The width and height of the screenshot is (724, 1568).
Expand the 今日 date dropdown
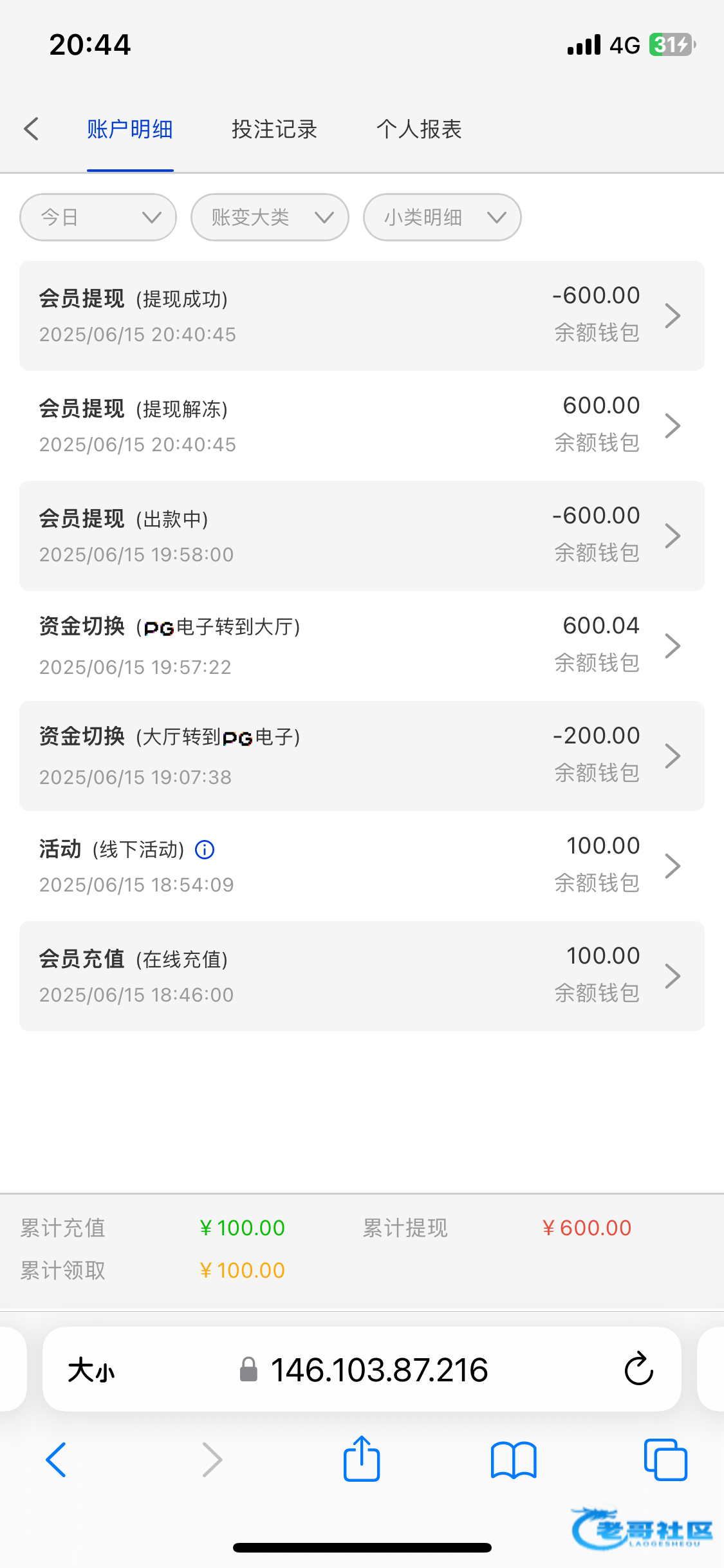(x=98, y=218)
